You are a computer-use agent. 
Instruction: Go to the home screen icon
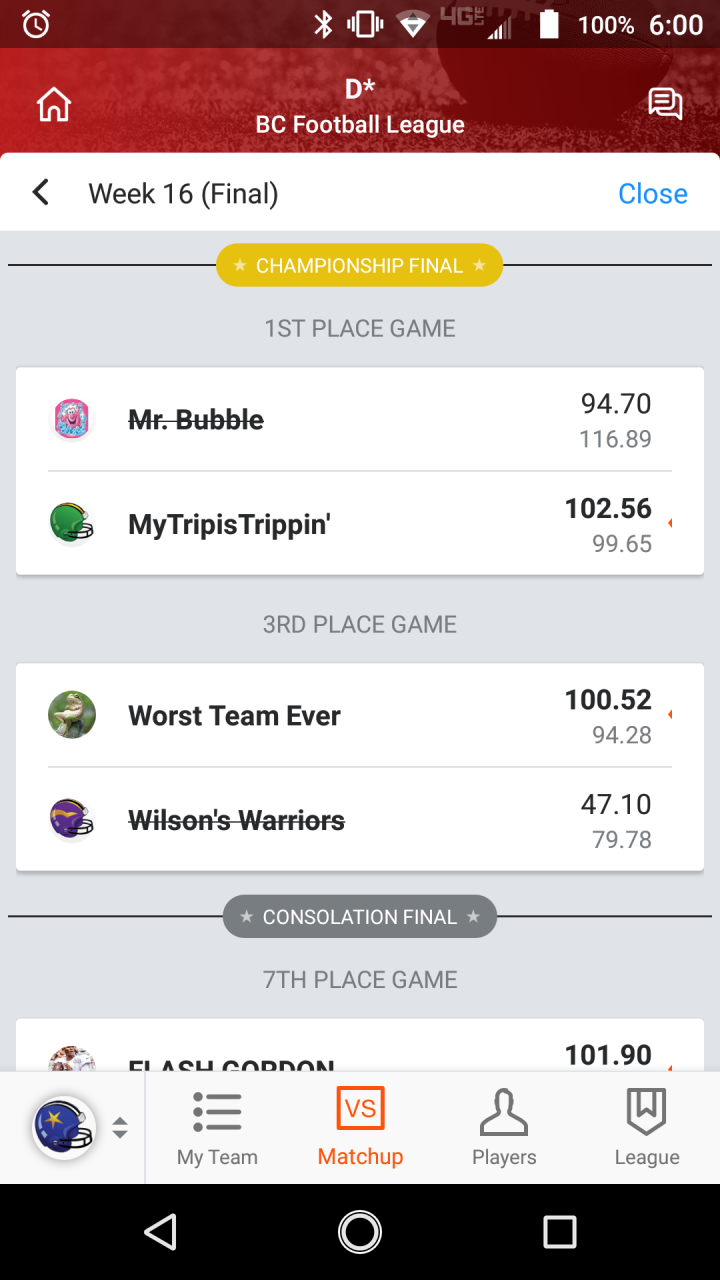(54, 105)
